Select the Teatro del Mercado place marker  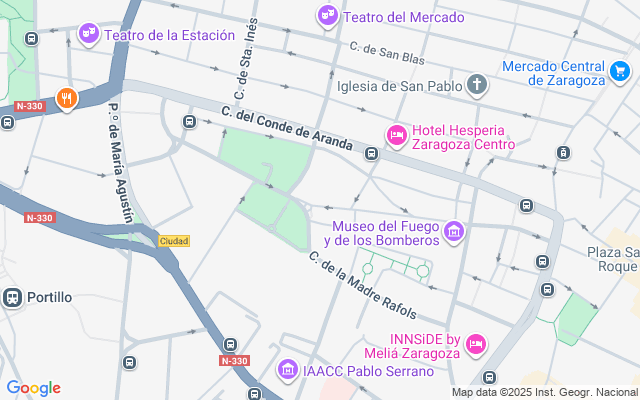click(327, 16)
